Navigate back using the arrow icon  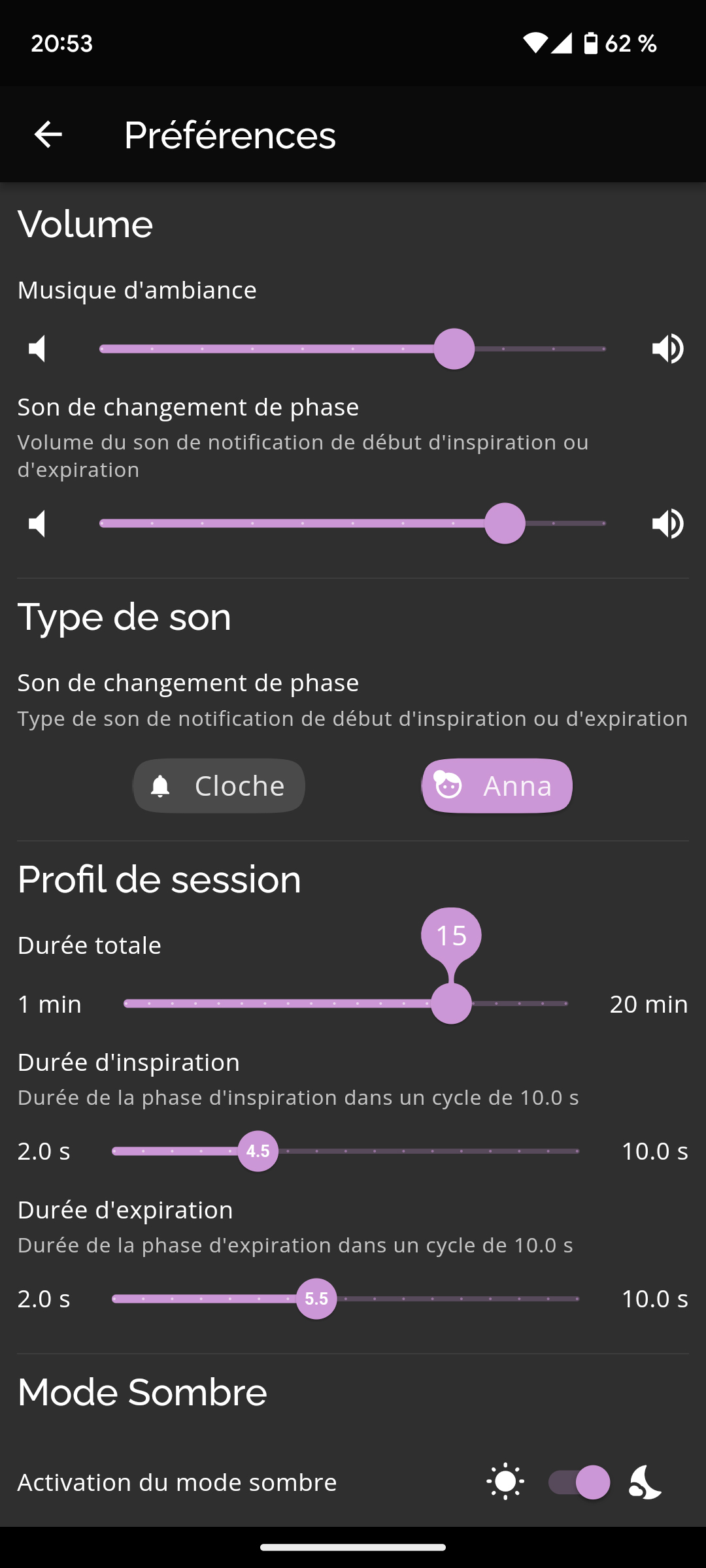coord(47,135)
